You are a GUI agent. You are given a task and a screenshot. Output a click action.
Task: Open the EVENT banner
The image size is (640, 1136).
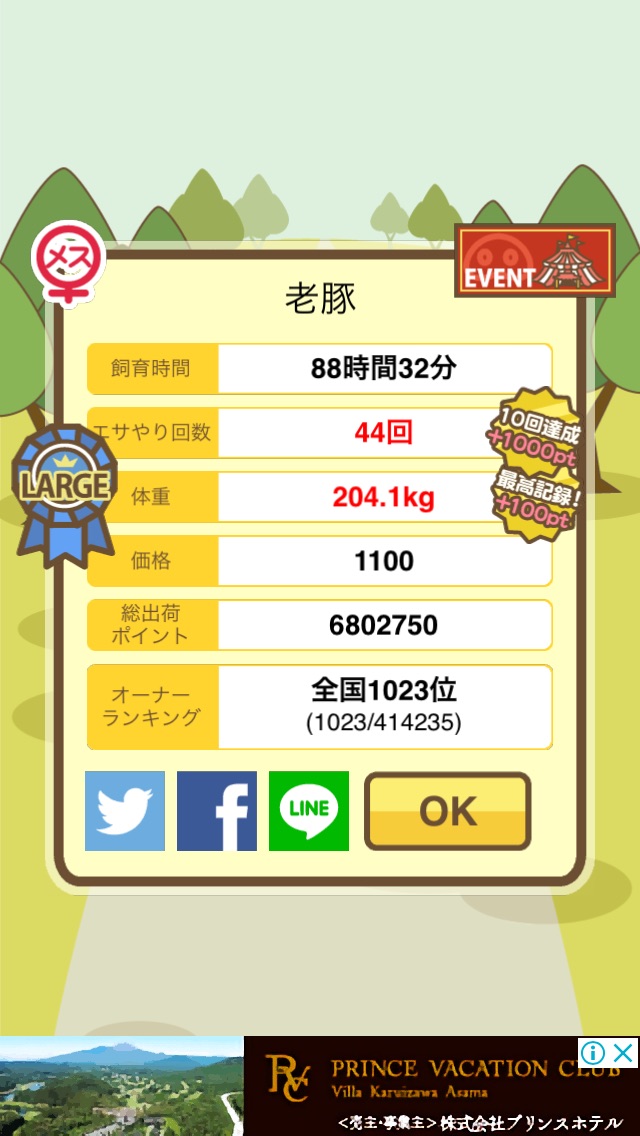pos(534,260)
